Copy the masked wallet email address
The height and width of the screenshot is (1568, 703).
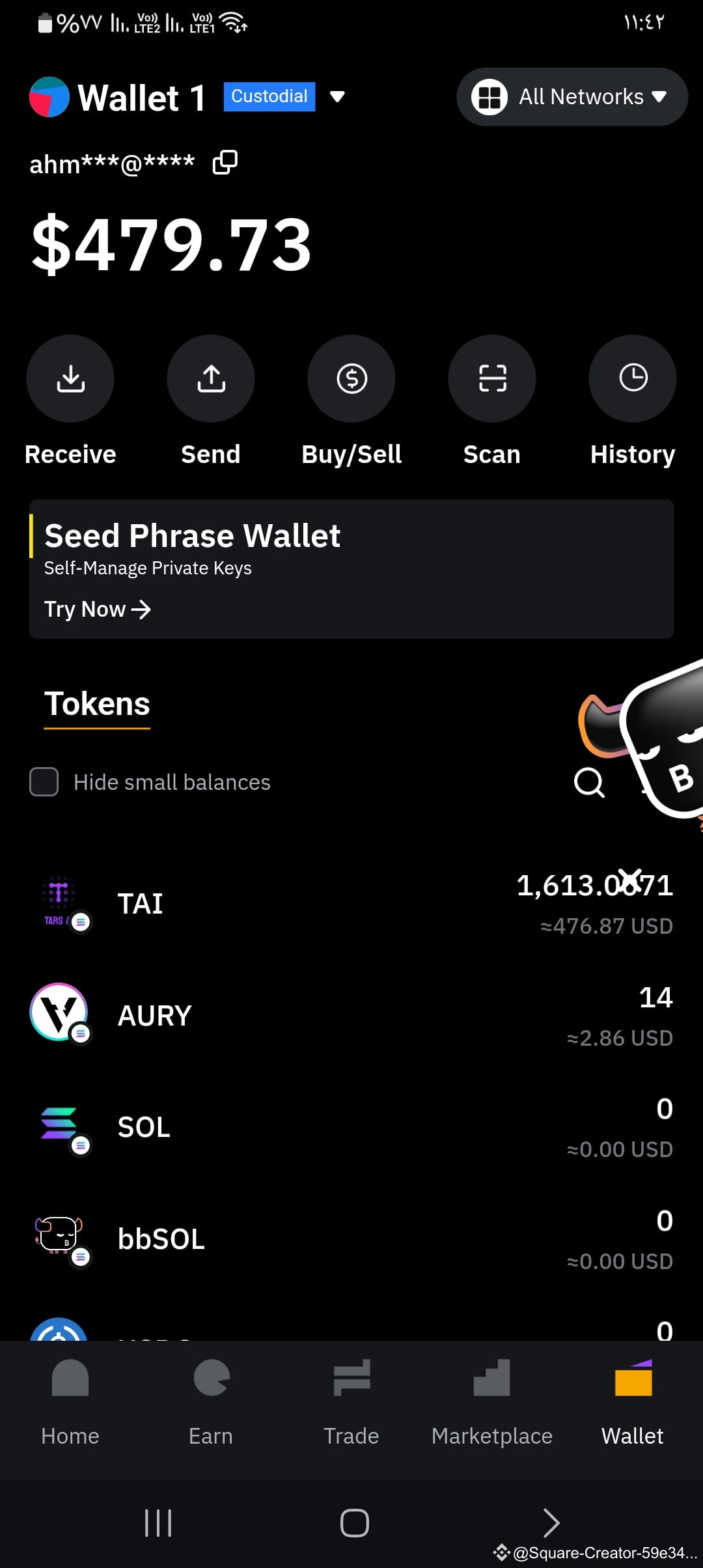pos(225,162)
